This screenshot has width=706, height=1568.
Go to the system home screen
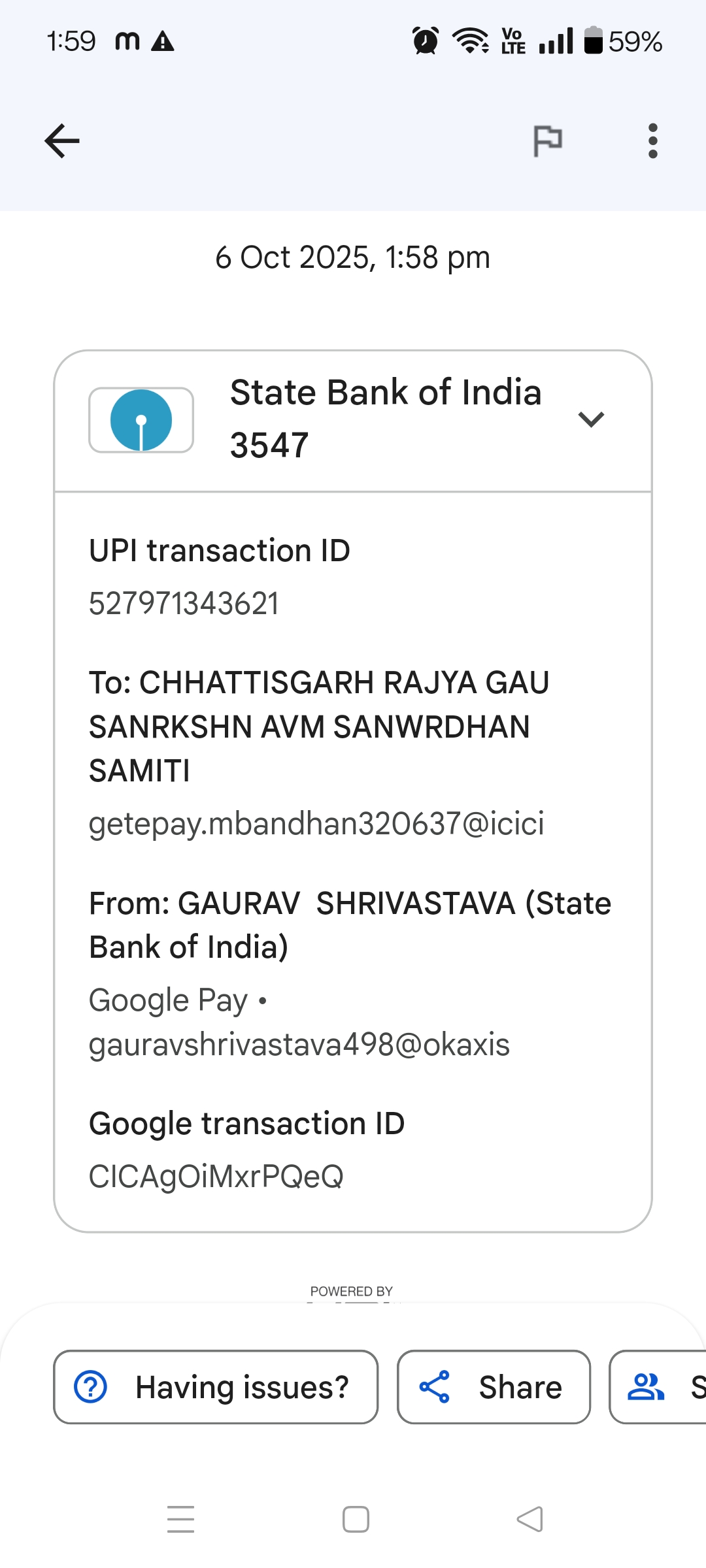point(356,1519)
